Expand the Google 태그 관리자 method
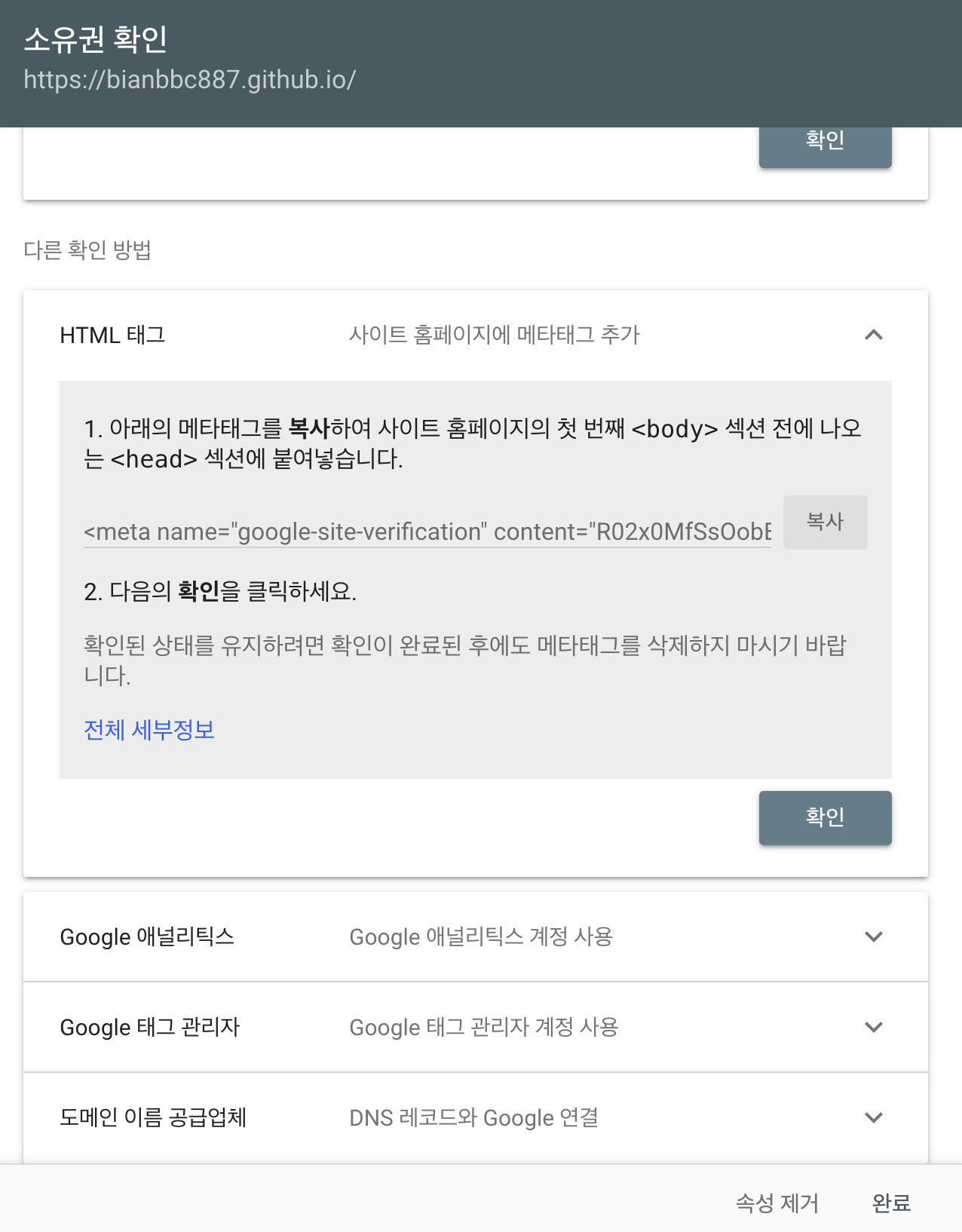 tap(873, 1027)
